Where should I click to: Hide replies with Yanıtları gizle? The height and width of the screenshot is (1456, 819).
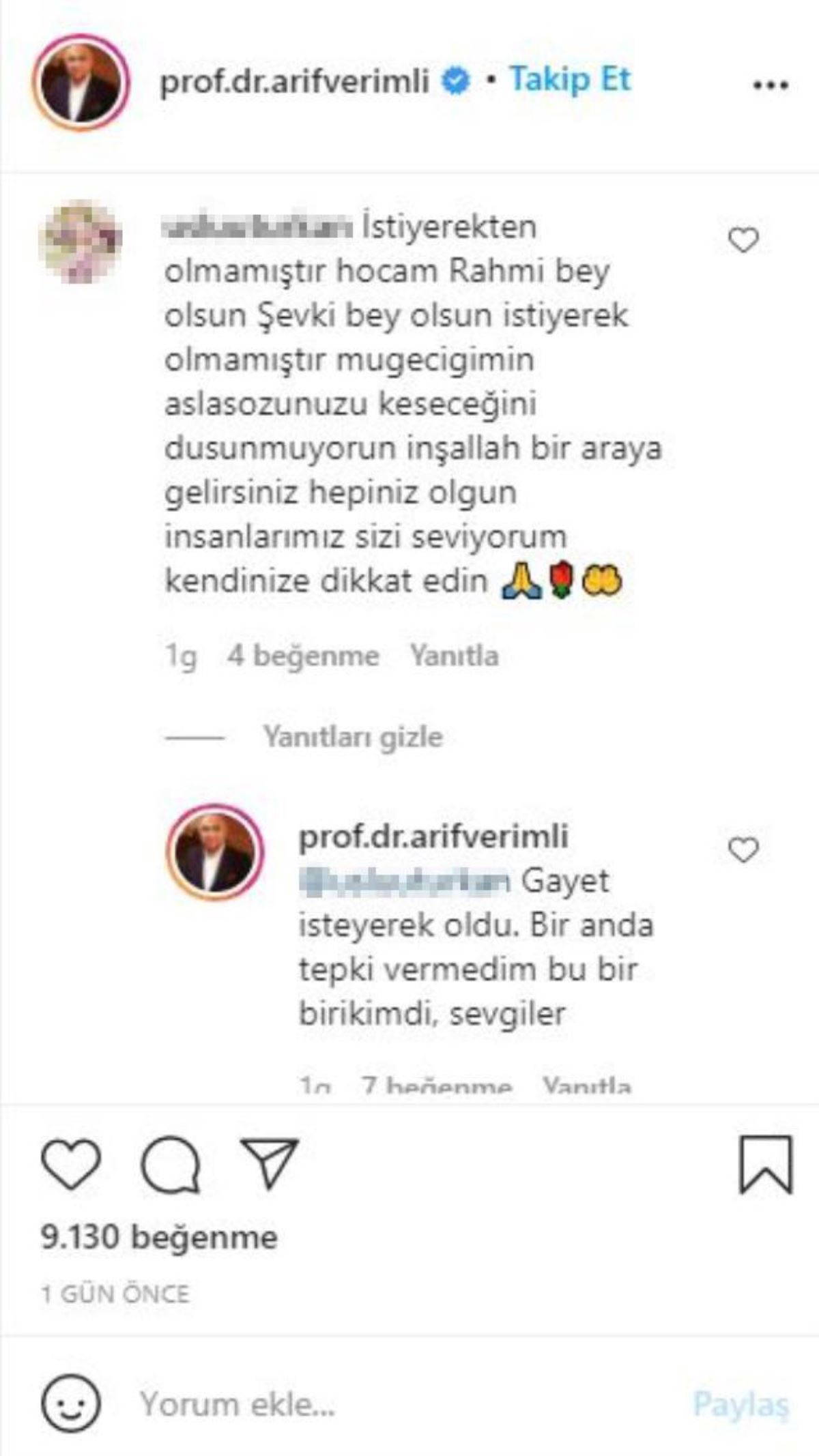353,737
